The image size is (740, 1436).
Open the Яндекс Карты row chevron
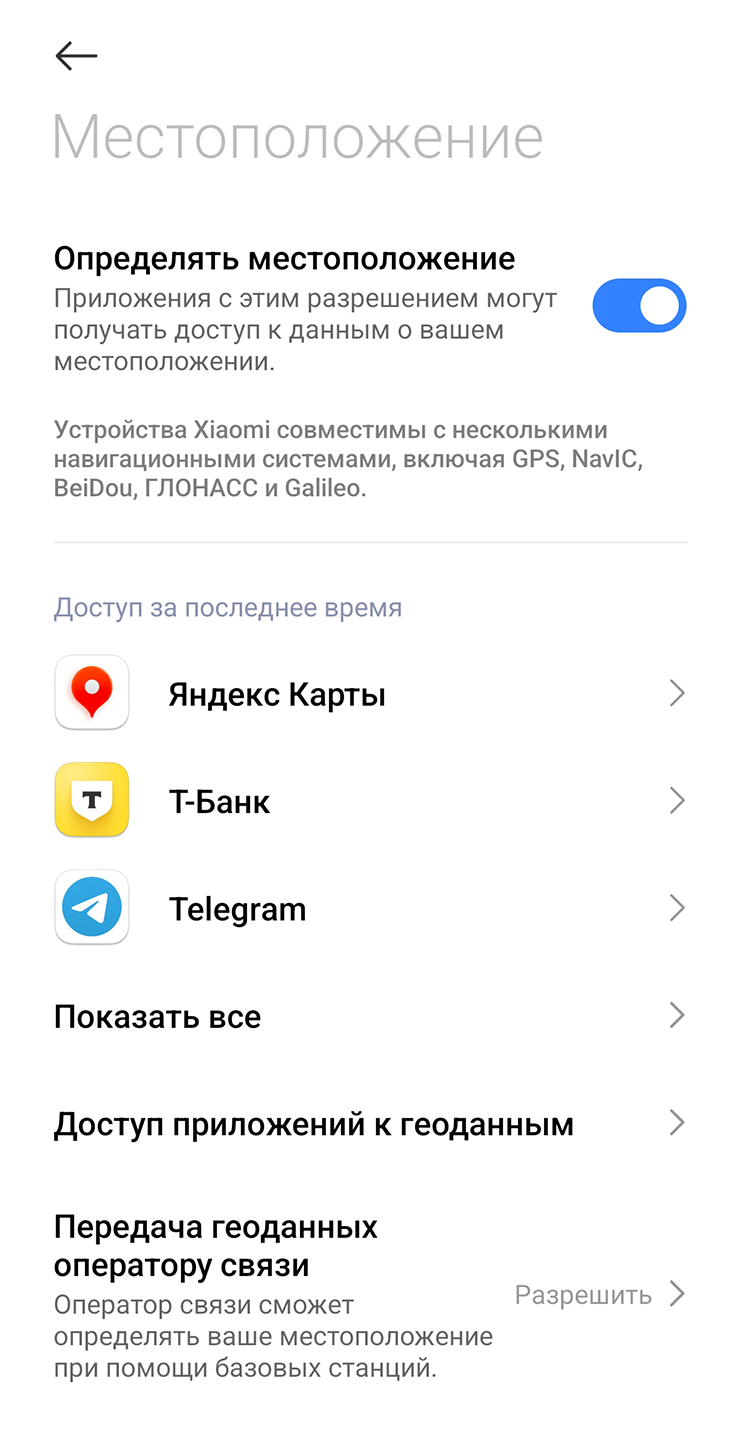point(678,692)
